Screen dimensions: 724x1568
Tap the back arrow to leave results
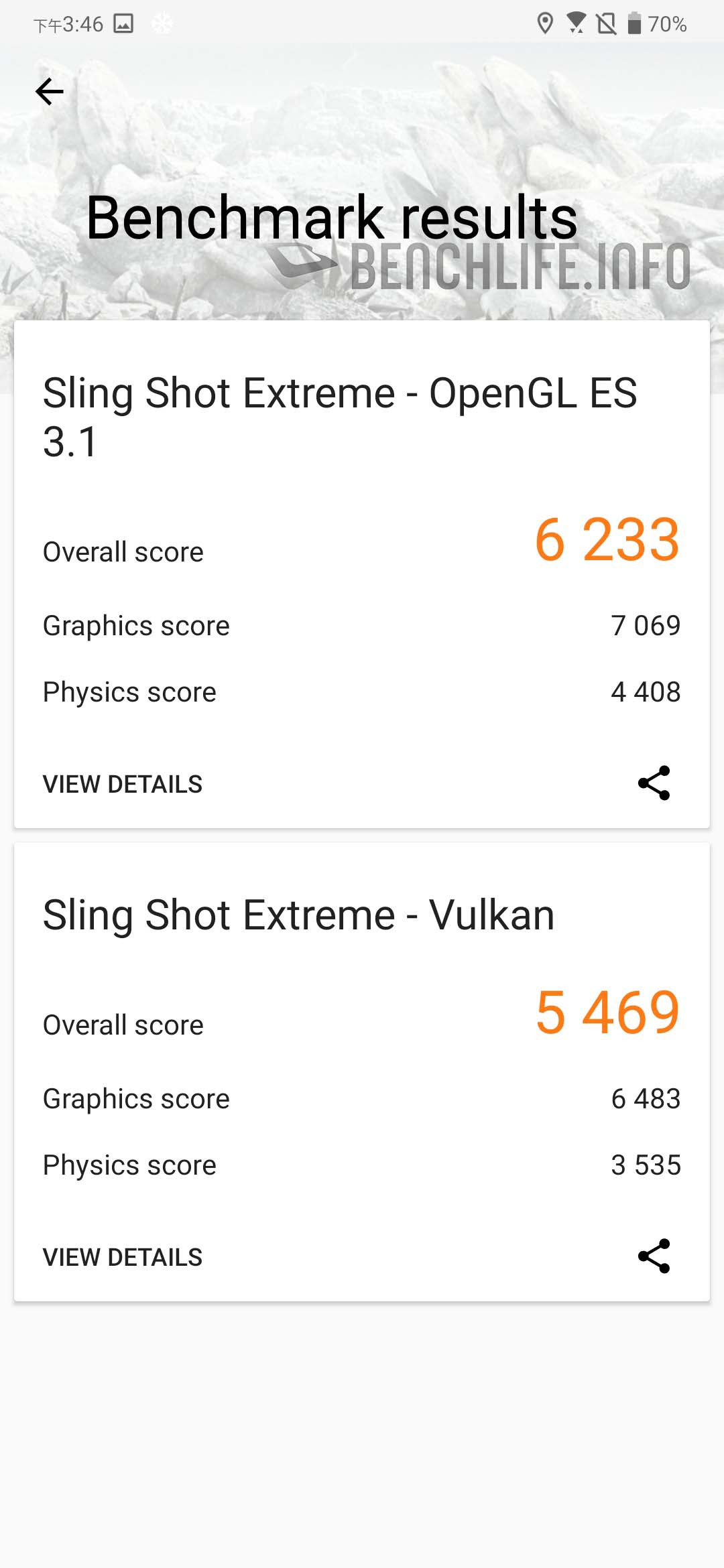click(49, 92)
